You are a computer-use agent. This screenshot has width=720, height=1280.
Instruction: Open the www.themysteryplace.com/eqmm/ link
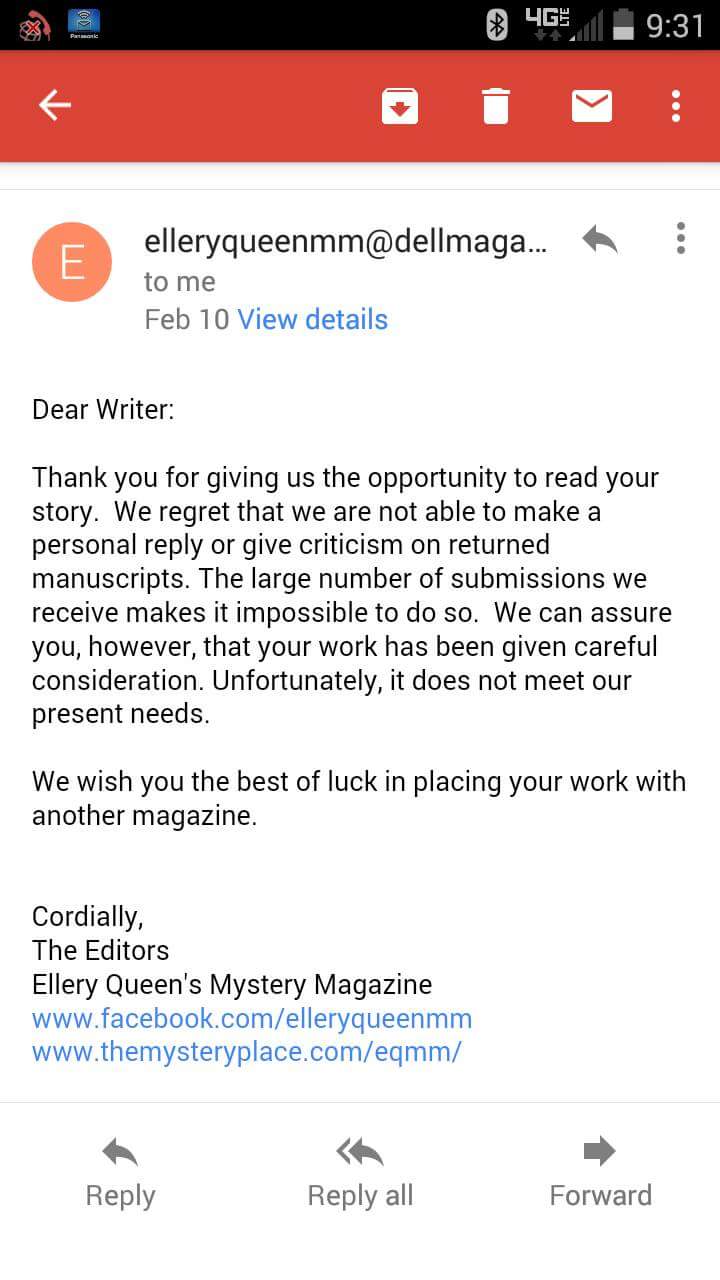pyautogui.click(x=247, y=1051)
